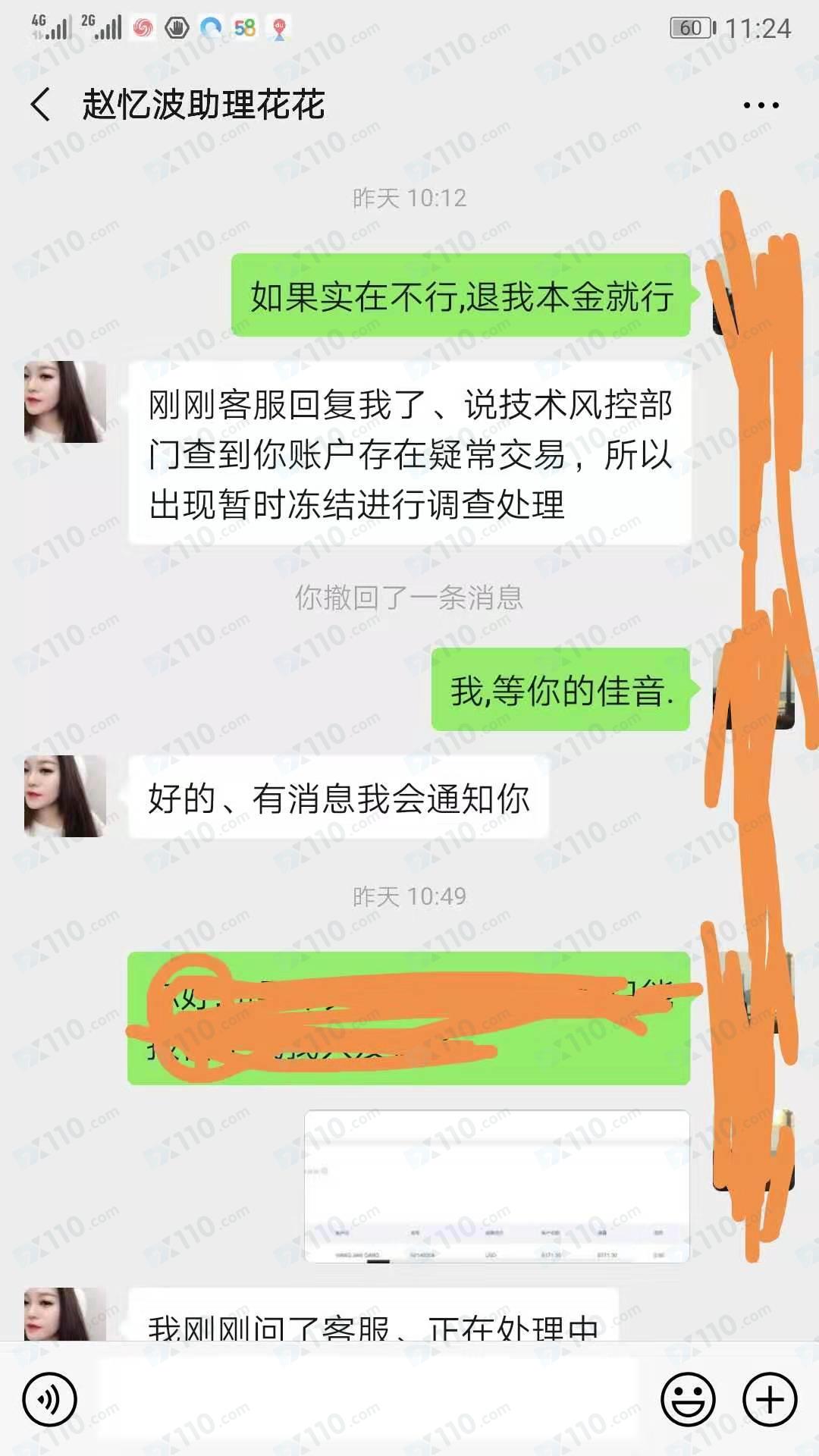Focus the message text field
Screen dimensions: 819x1456
click(x=368, y=1399)
